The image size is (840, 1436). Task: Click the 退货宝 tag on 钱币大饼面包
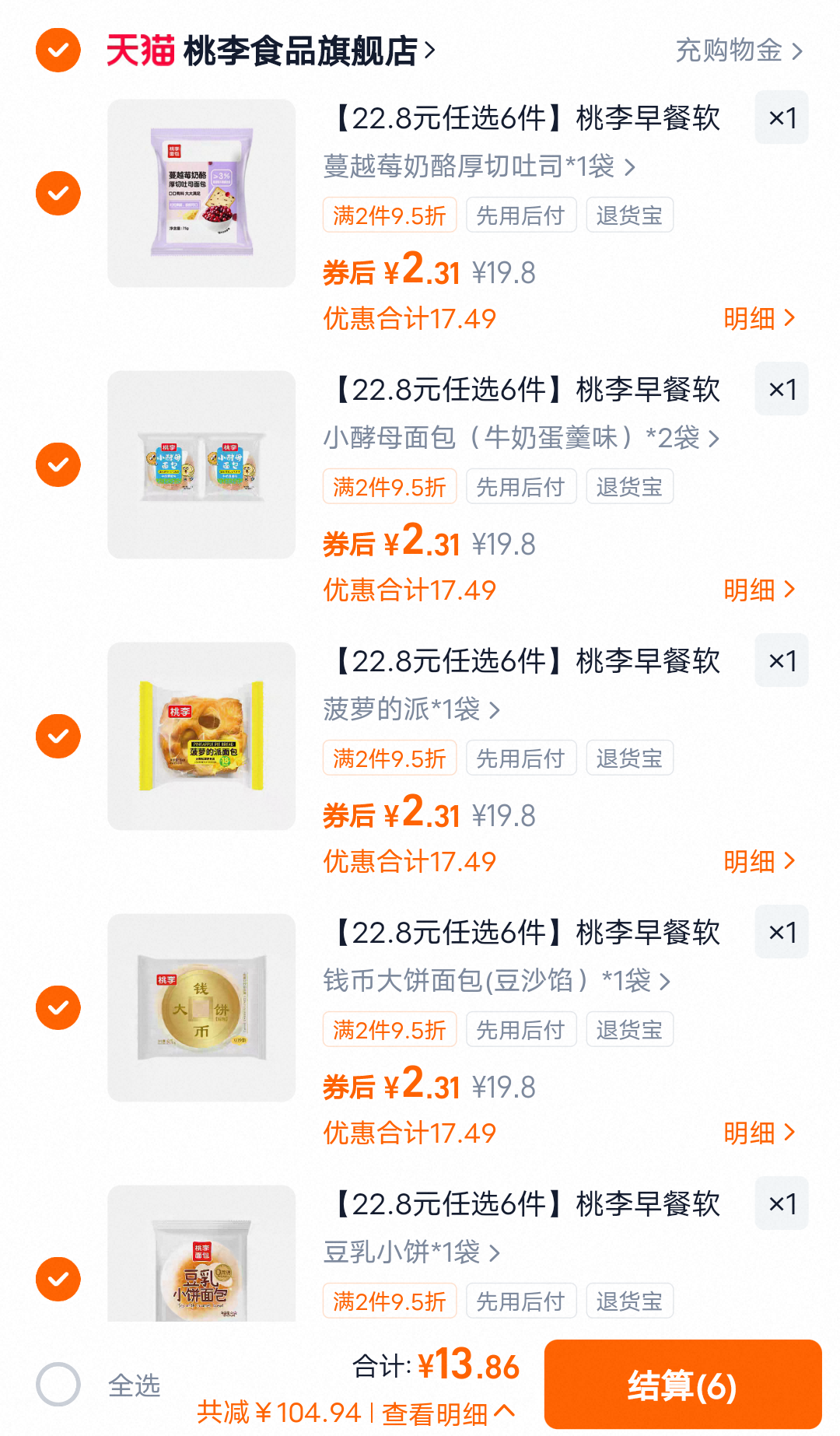pos(630,1029)
